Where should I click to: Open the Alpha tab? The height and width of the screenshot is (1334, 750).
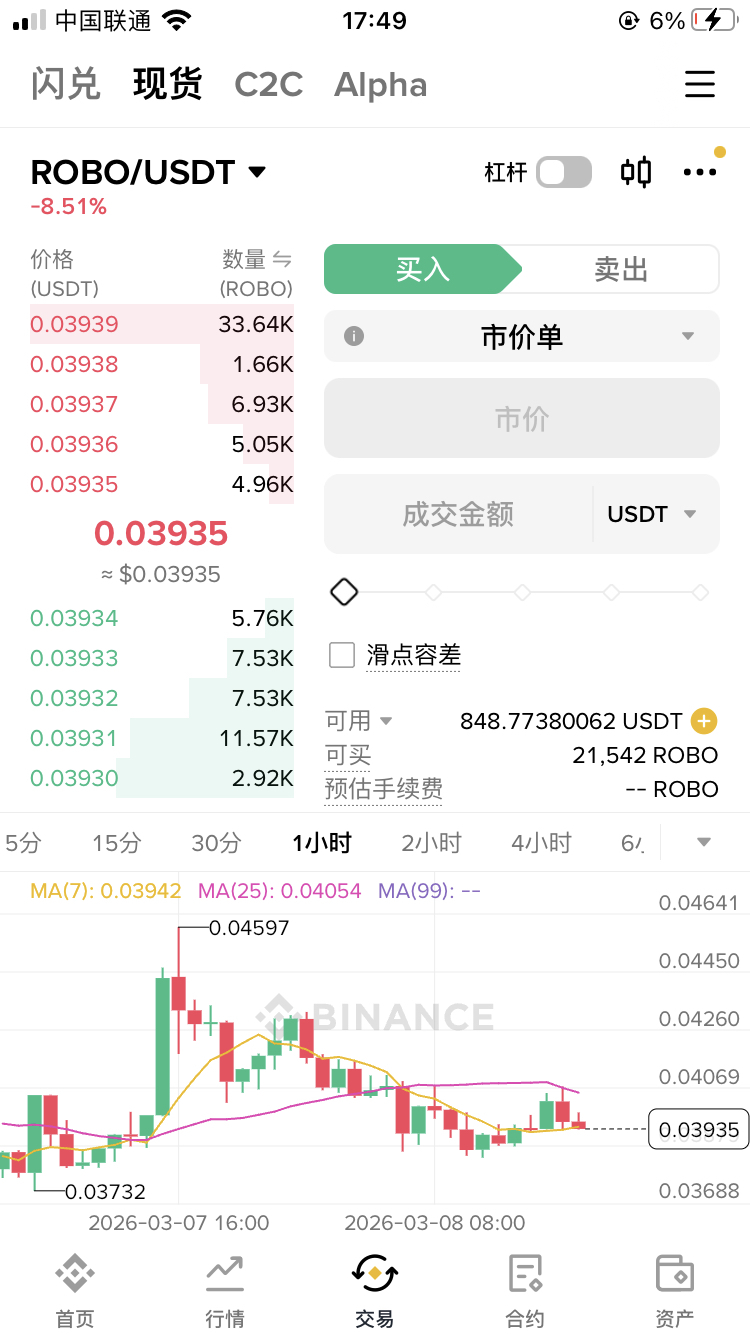(x=380, y=85)
